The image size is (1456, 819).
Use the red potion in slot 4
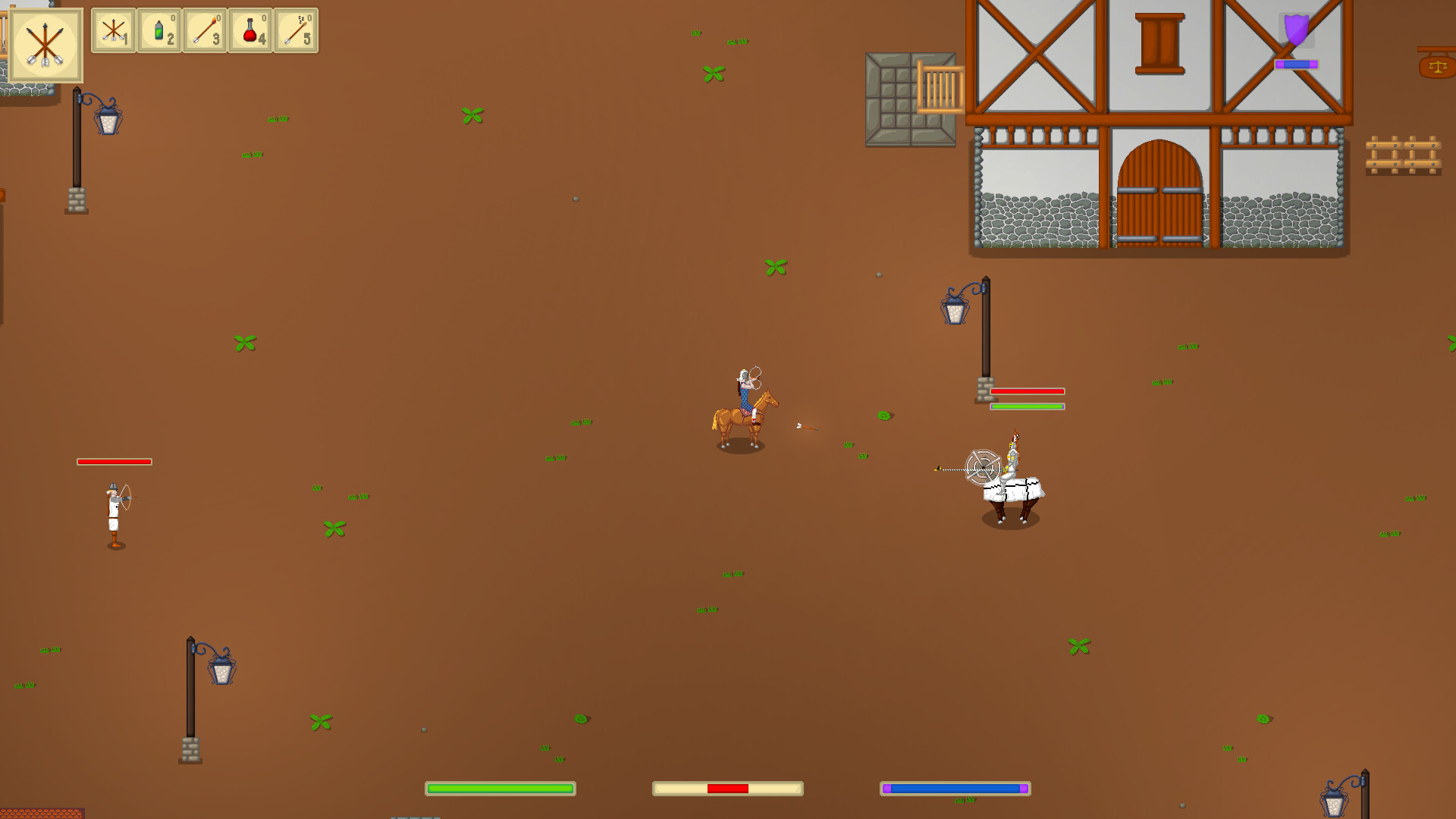[250, 30]
